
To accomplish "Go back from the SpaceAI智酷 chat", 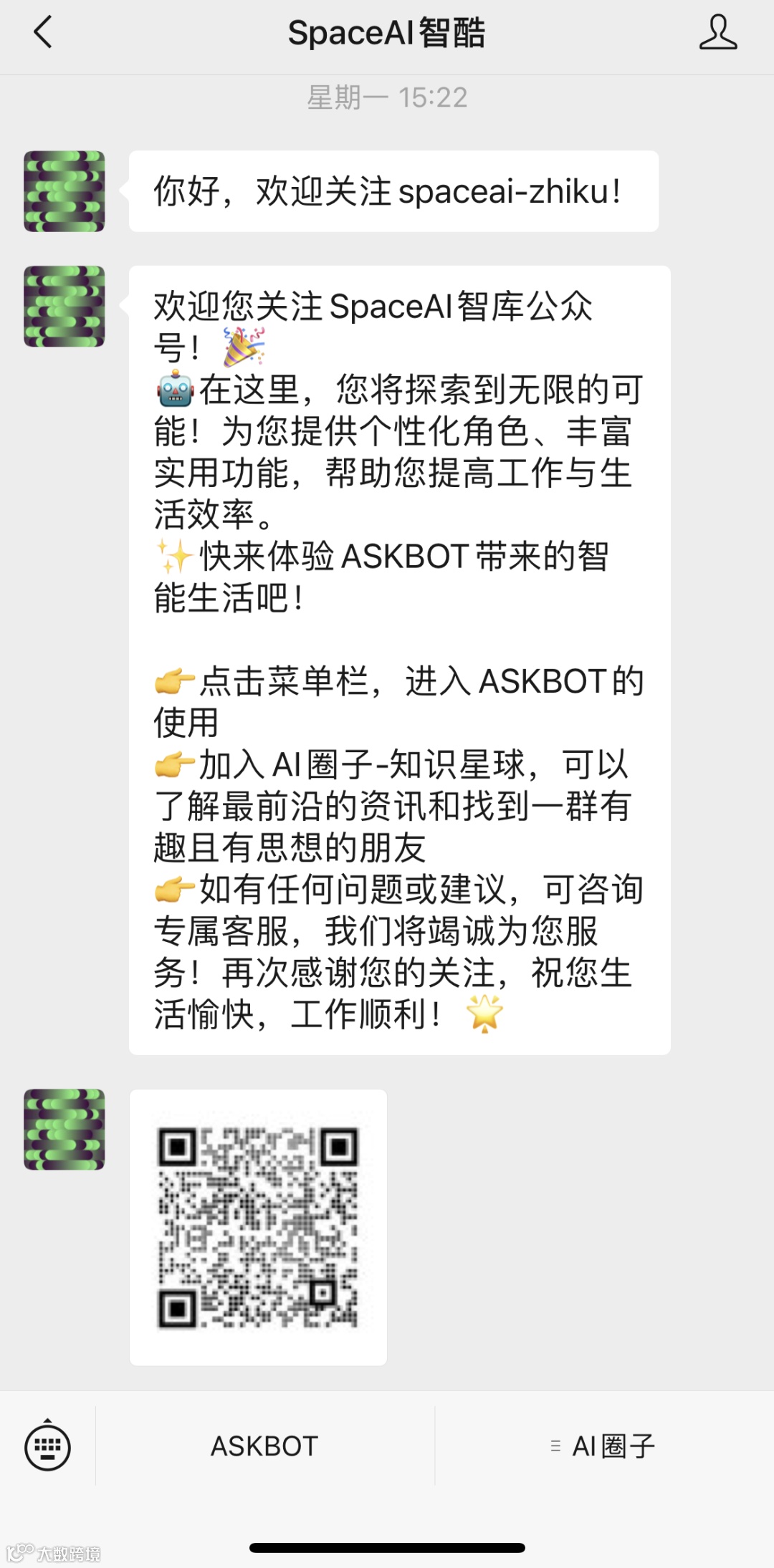I will point(43,33).
